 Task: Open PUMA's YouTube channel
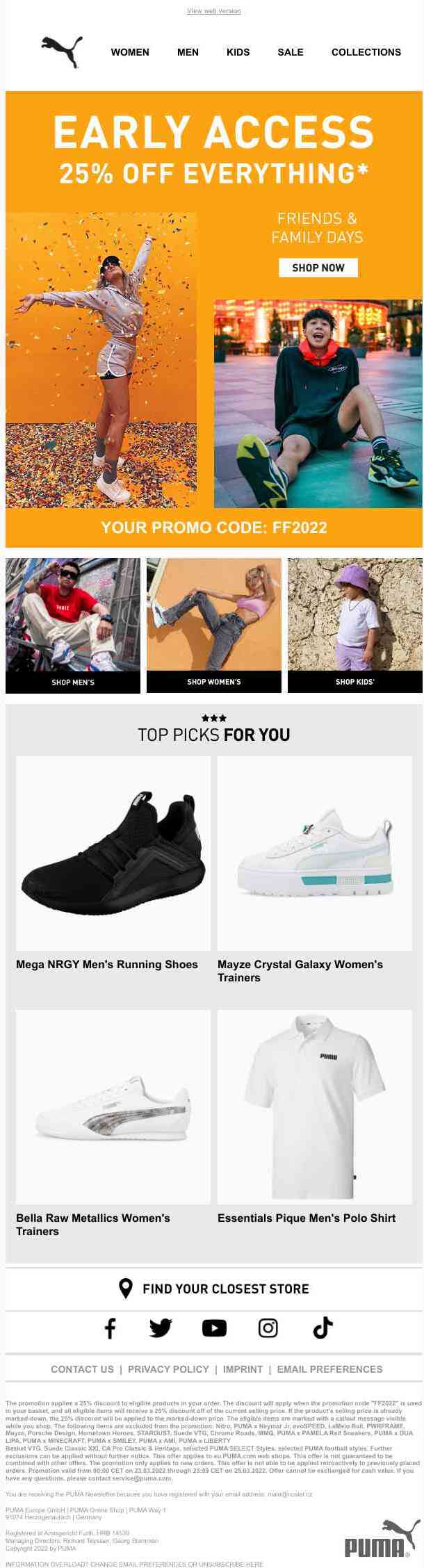[214, 1328]
